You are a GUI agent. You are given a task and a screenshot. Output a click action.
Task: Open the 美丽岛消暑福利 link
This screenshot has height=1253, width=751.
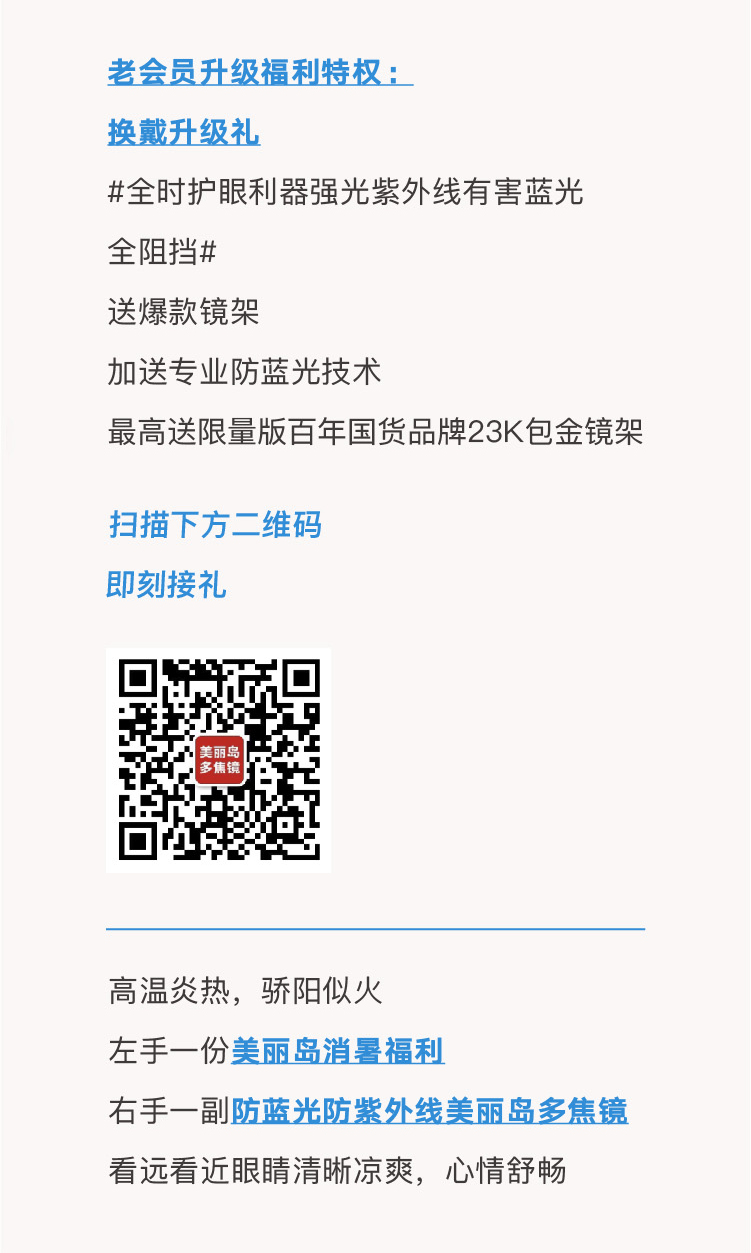(x=338, y=1051)
